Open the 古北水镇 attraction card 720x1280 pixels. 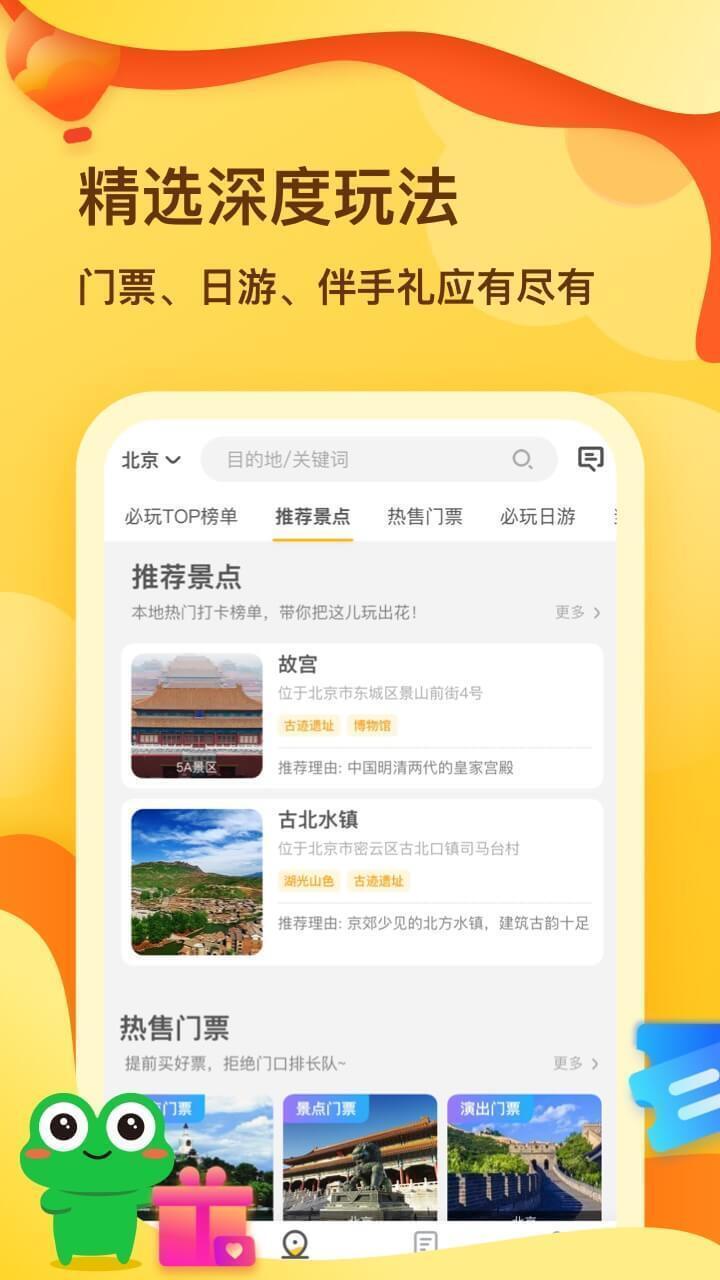(x=360, y=878)
